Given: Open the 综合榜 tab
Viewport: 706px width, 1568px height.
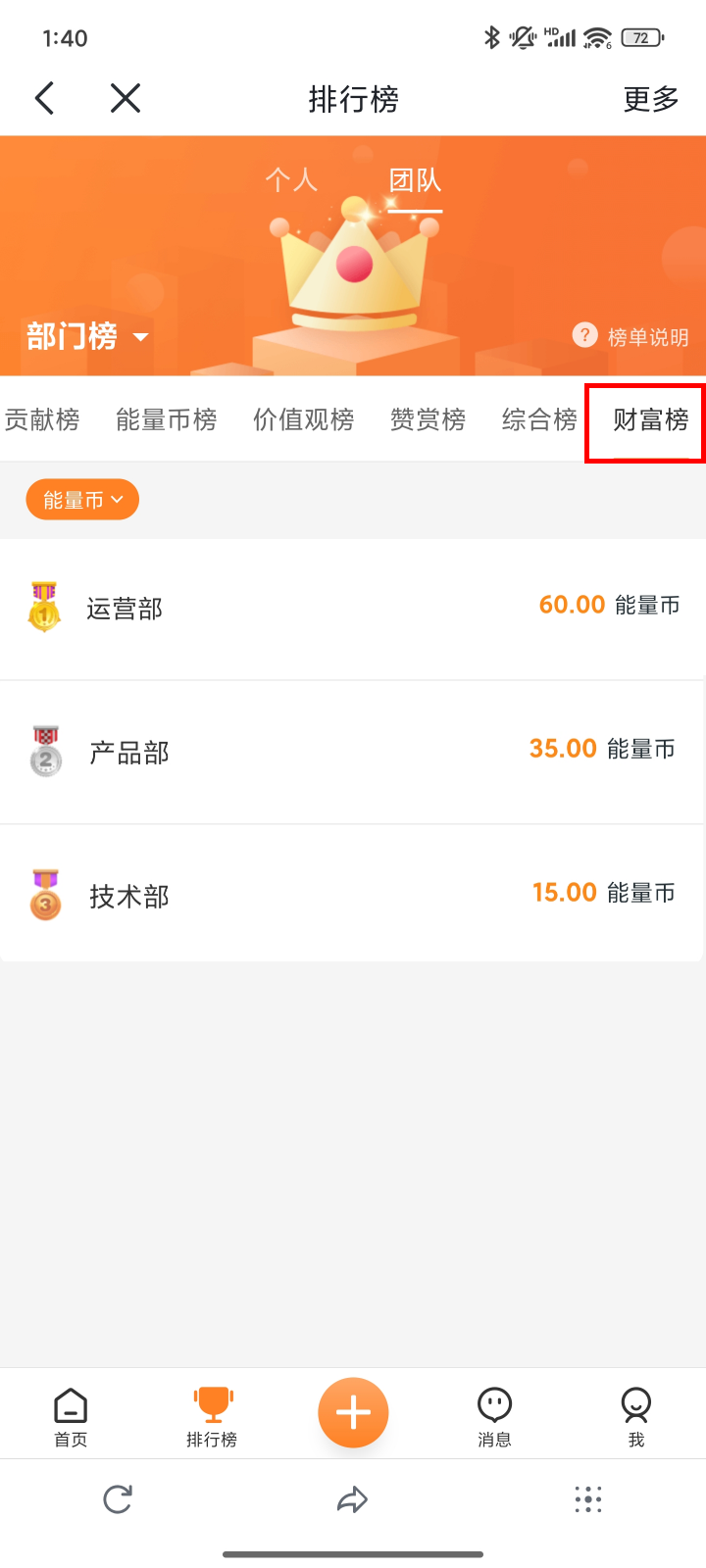Looking at the screenshot, I should (x=539, y=420).
